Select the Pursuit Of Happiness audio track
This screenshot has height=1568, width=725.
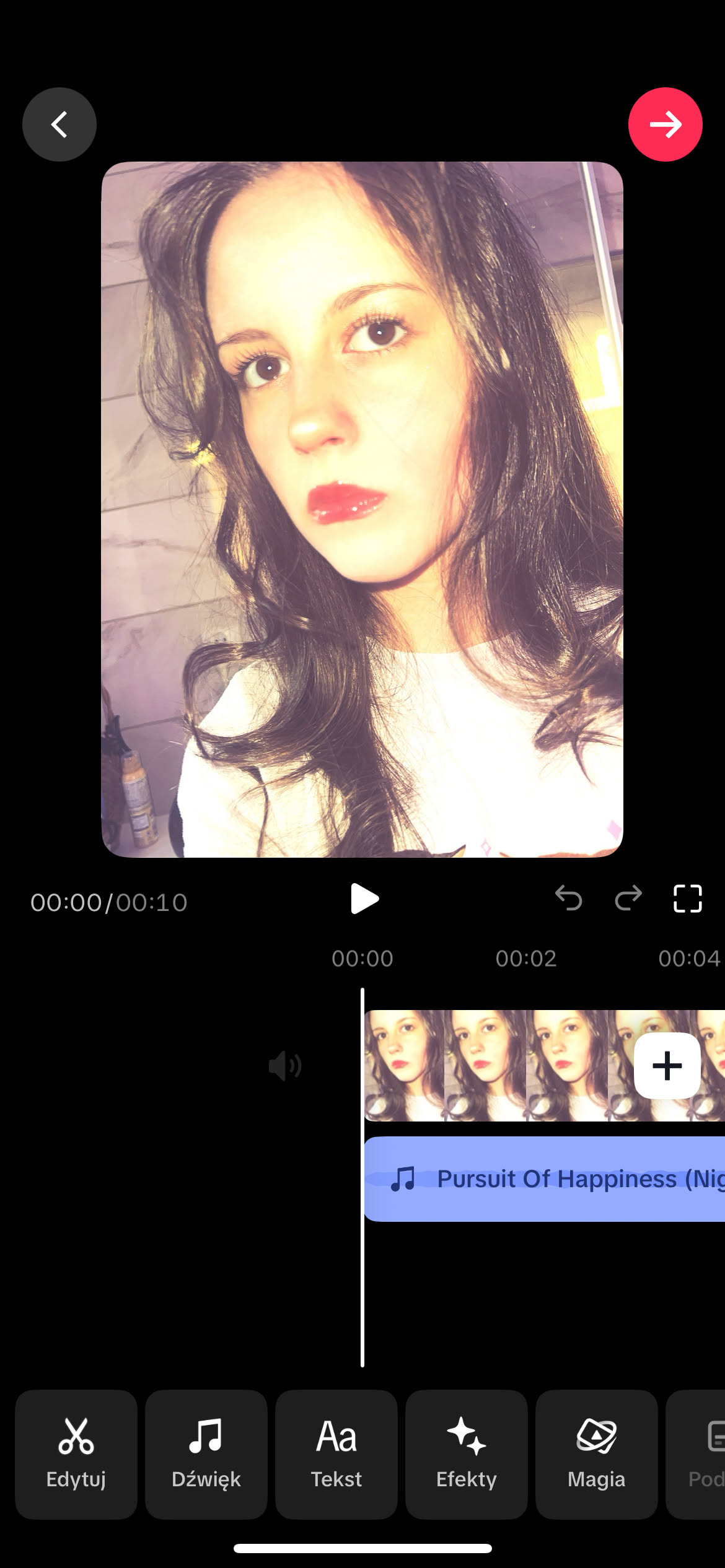(545, 1178)
